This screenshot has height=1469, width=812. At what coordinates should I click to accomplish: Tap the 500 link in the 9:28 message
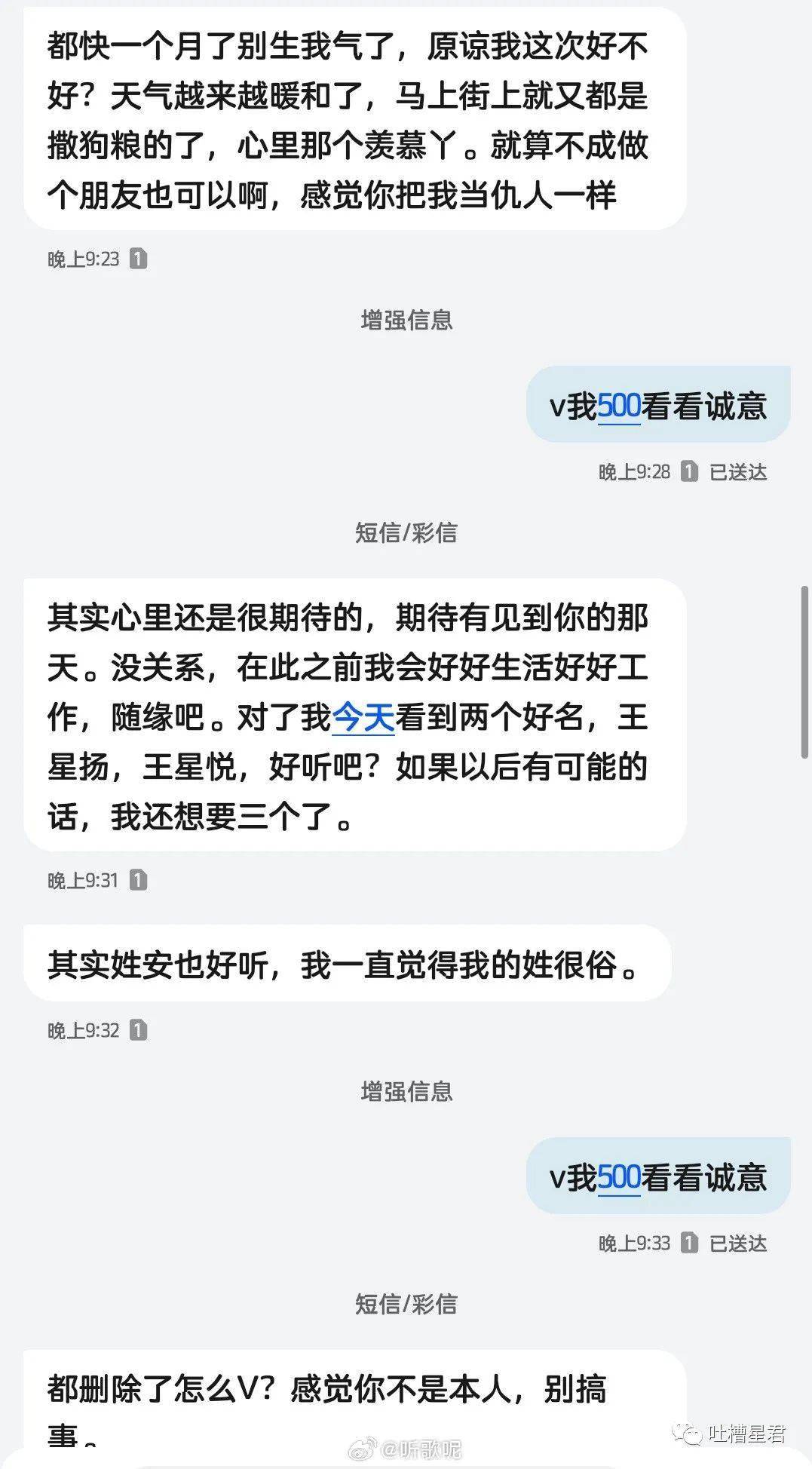(x=619, y=407)
